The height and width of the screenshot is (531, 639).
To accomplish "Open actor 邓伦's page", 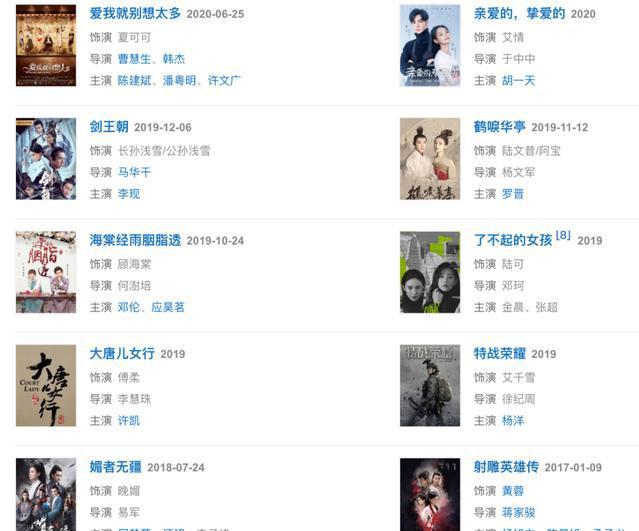I will pyautogui.click(x=128, y=307).
